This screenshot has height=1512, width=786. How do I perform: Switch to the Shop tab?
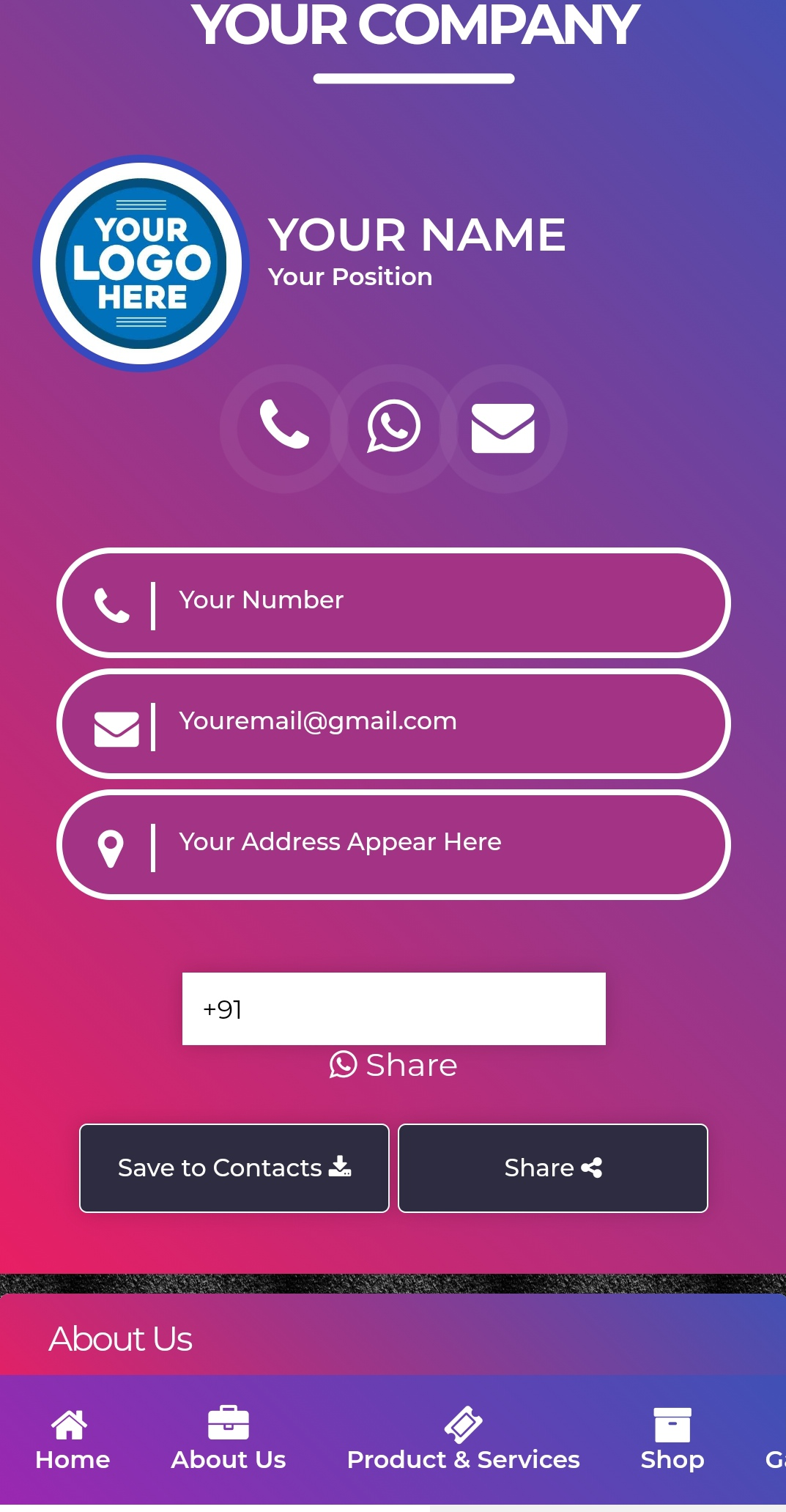click(672, 1439)
